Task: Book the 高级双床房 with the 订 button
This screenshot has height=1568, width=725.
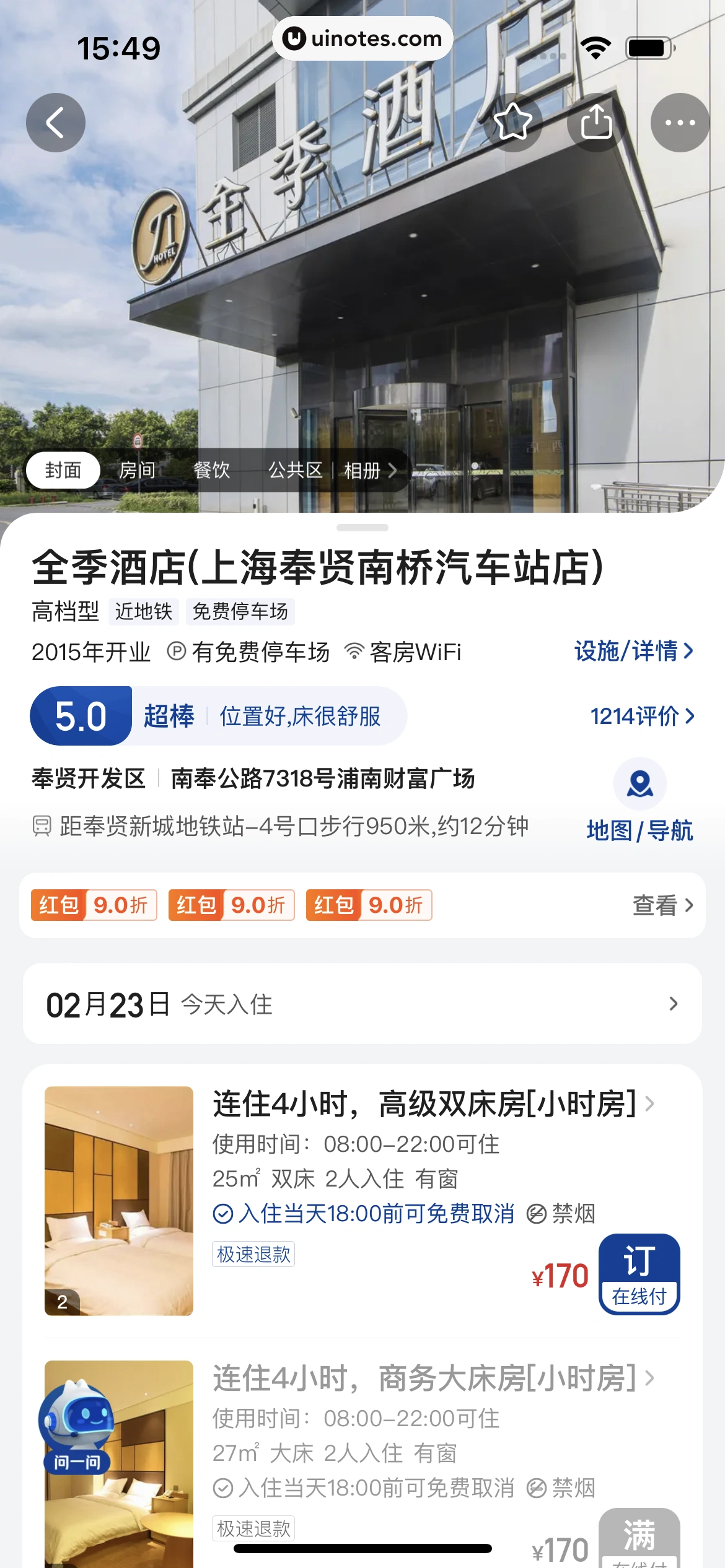Action: [639, 1274]
